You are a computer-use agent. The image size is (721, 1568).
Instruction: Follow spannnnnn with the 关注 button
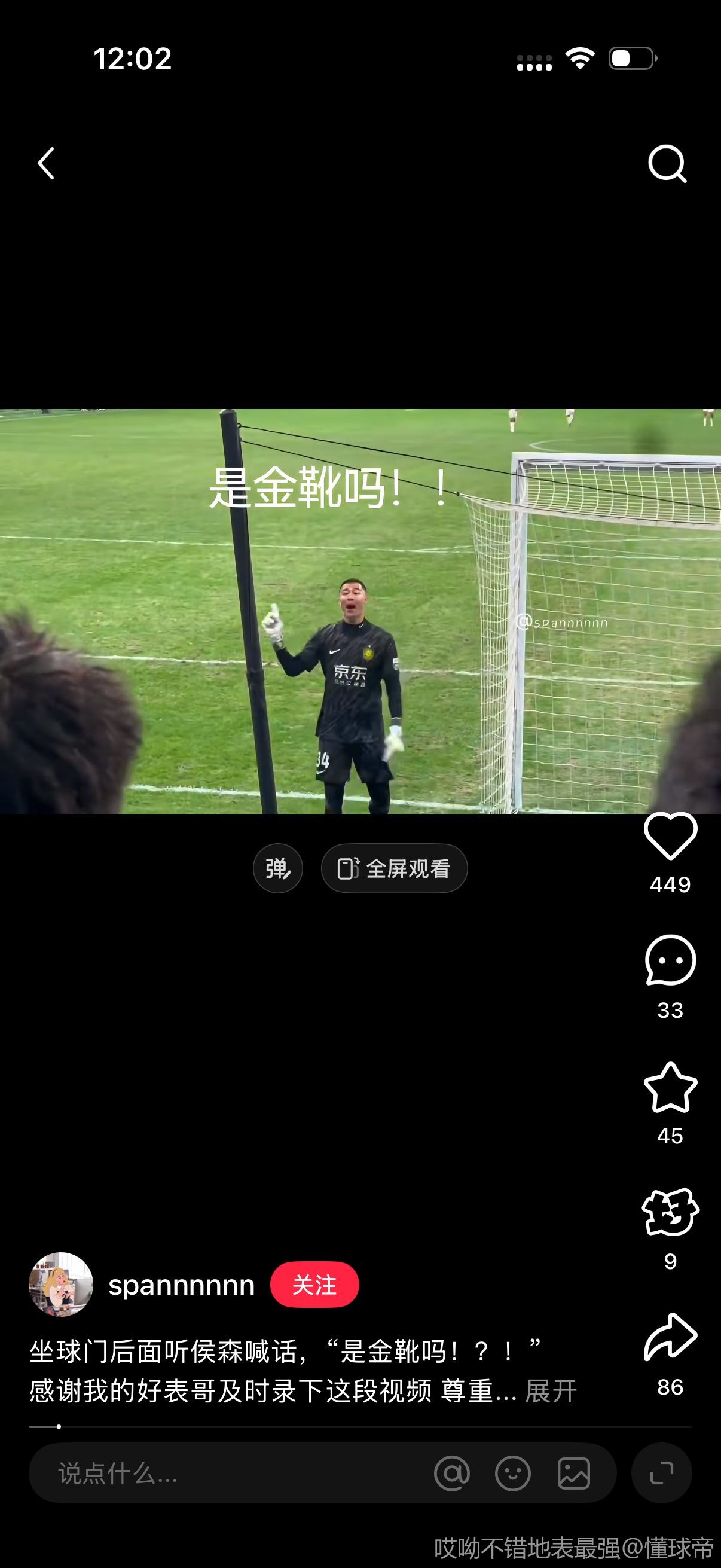click(x=314, y=1285)
